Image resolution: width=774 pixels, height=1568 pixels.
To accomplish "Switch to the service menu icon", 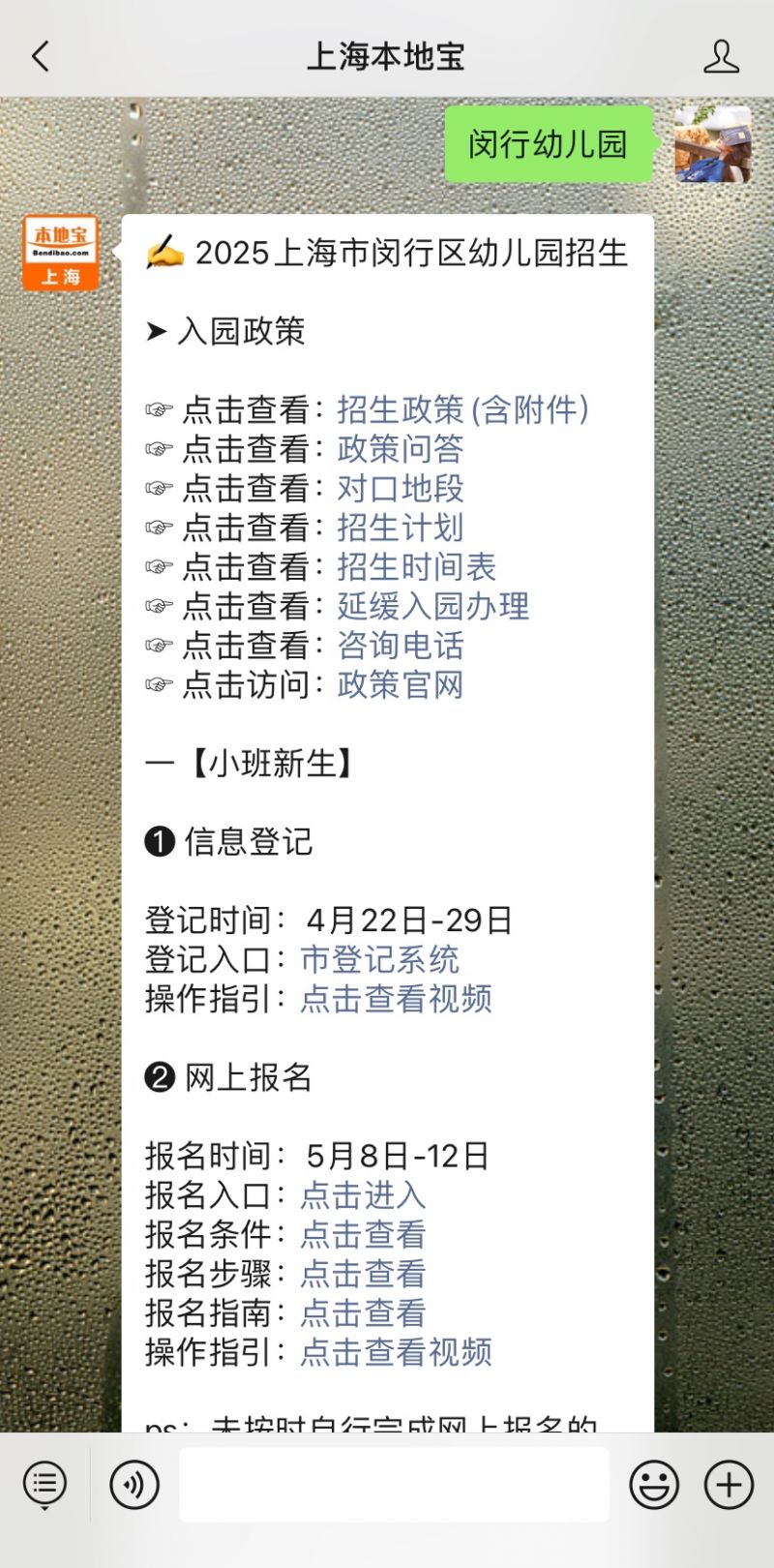I will click(45, 1485).
